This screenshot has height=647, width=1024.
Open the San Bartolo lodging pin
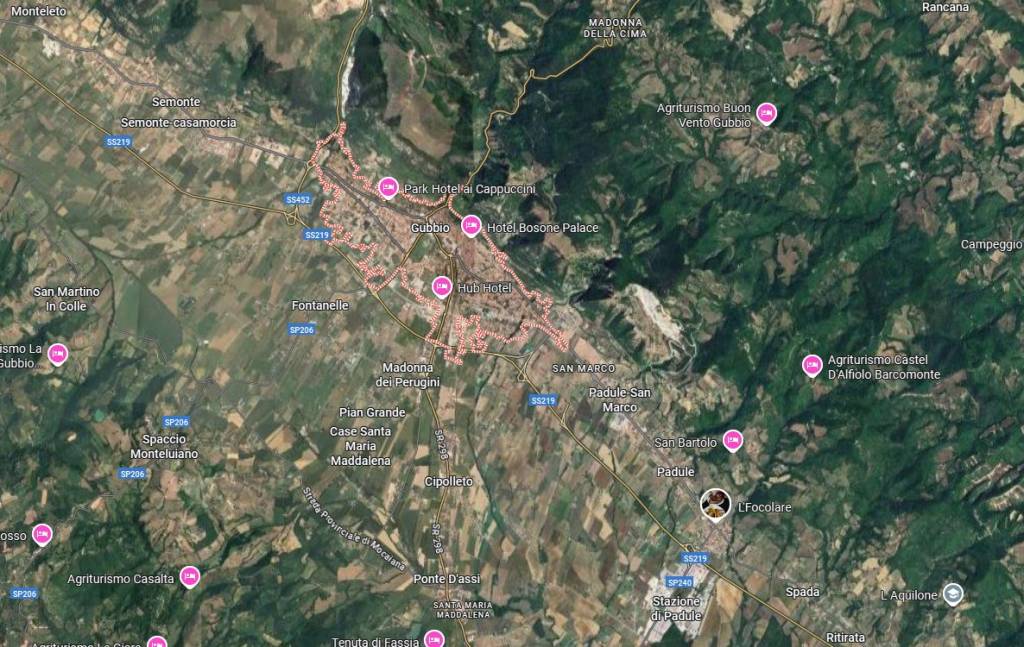pyautogui.click(x=733, y=440)
